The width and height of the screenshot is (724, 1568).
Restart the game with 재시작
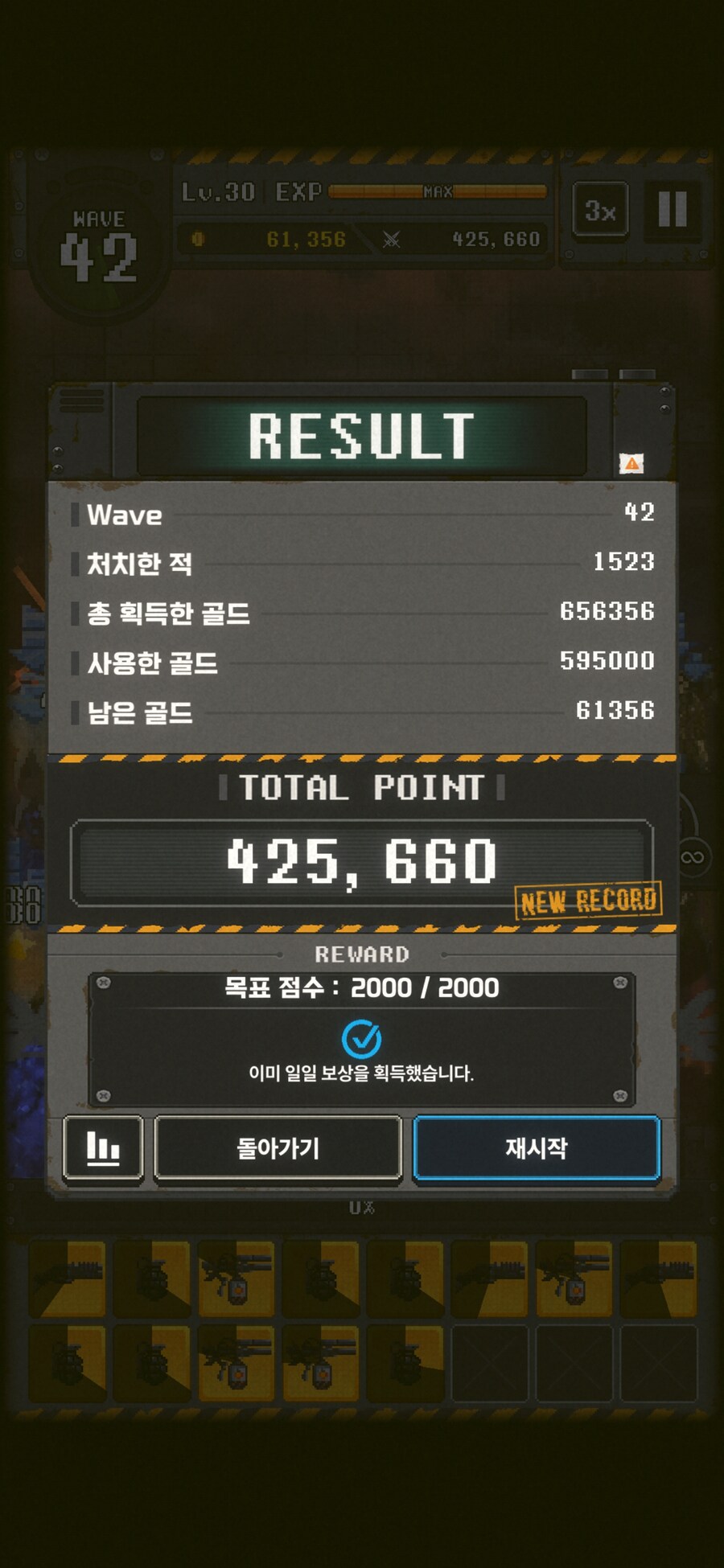537,1148
